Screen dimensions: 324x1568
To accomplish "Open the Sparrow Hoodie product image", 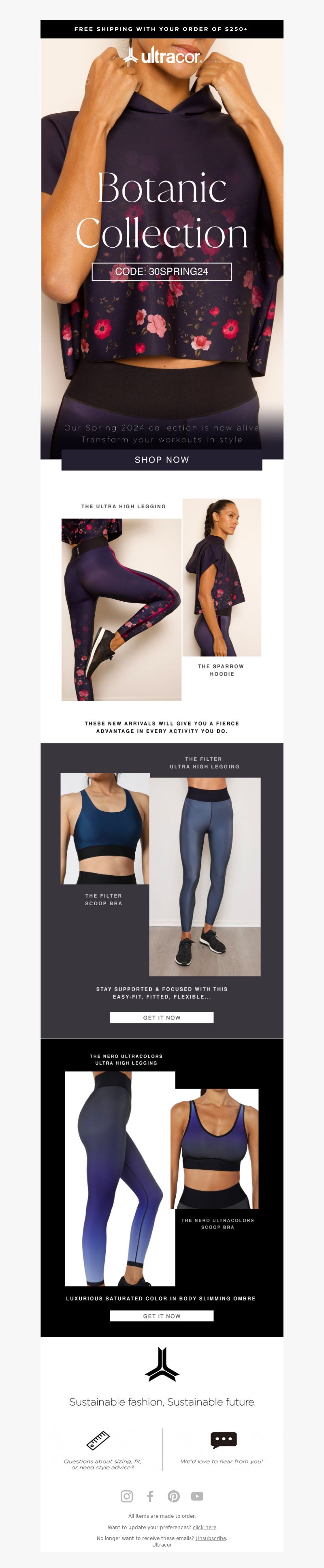I will pyautogui.click(x=222, y=577).
